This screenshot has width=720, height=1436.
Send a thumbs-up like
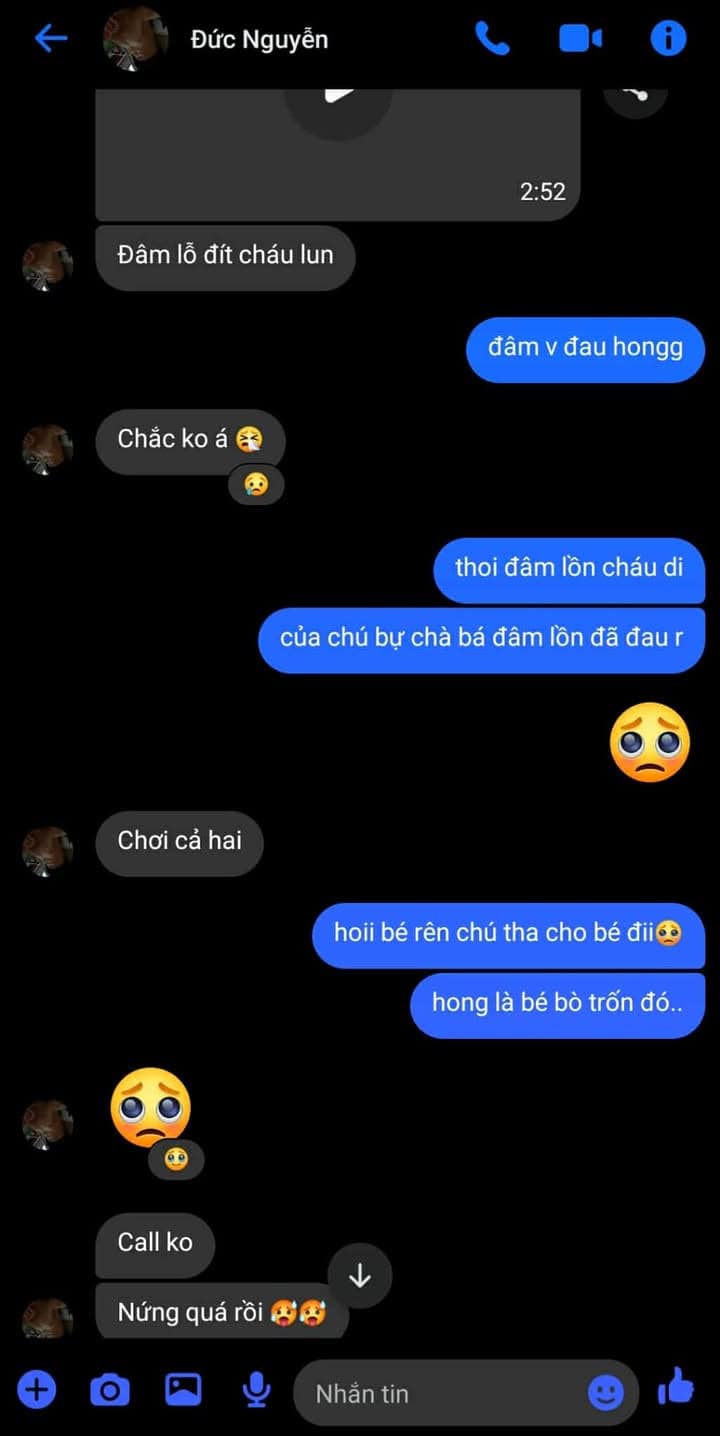(x=677, y=1387)
